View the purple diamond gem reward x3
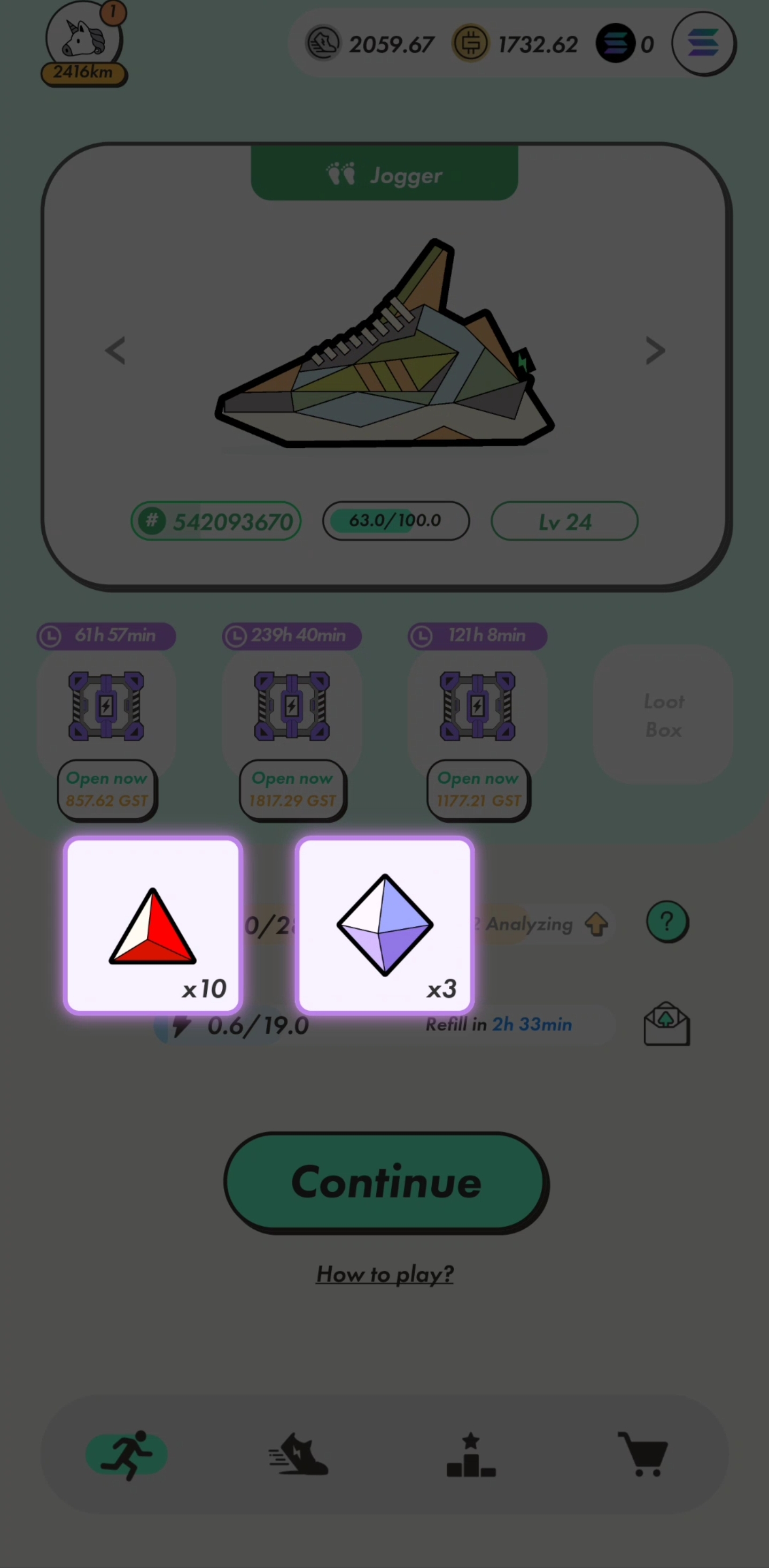The image size is (769, 1568). (x=385, y=925)
